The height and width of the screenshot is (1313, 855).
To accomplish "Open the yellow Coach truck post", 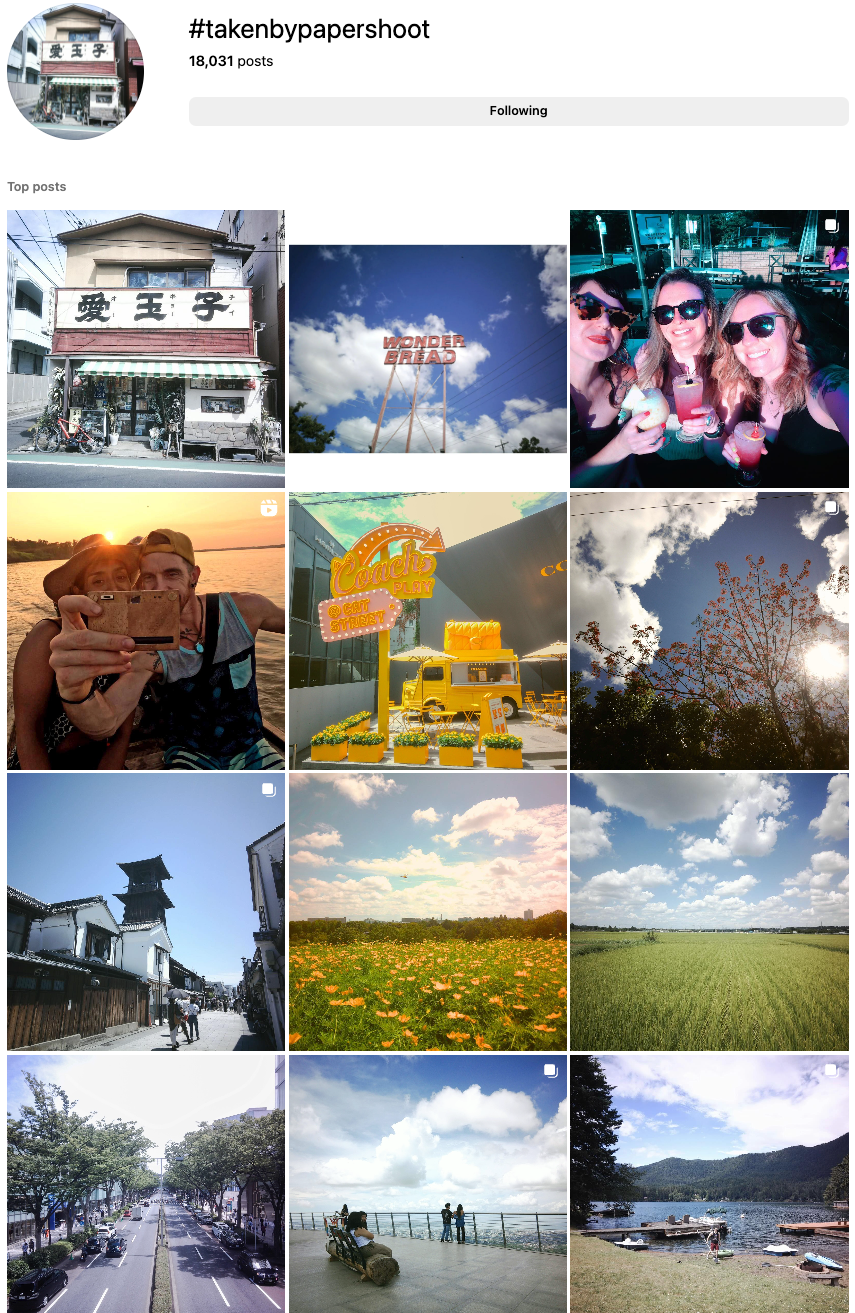I will [x=427, y=630].
